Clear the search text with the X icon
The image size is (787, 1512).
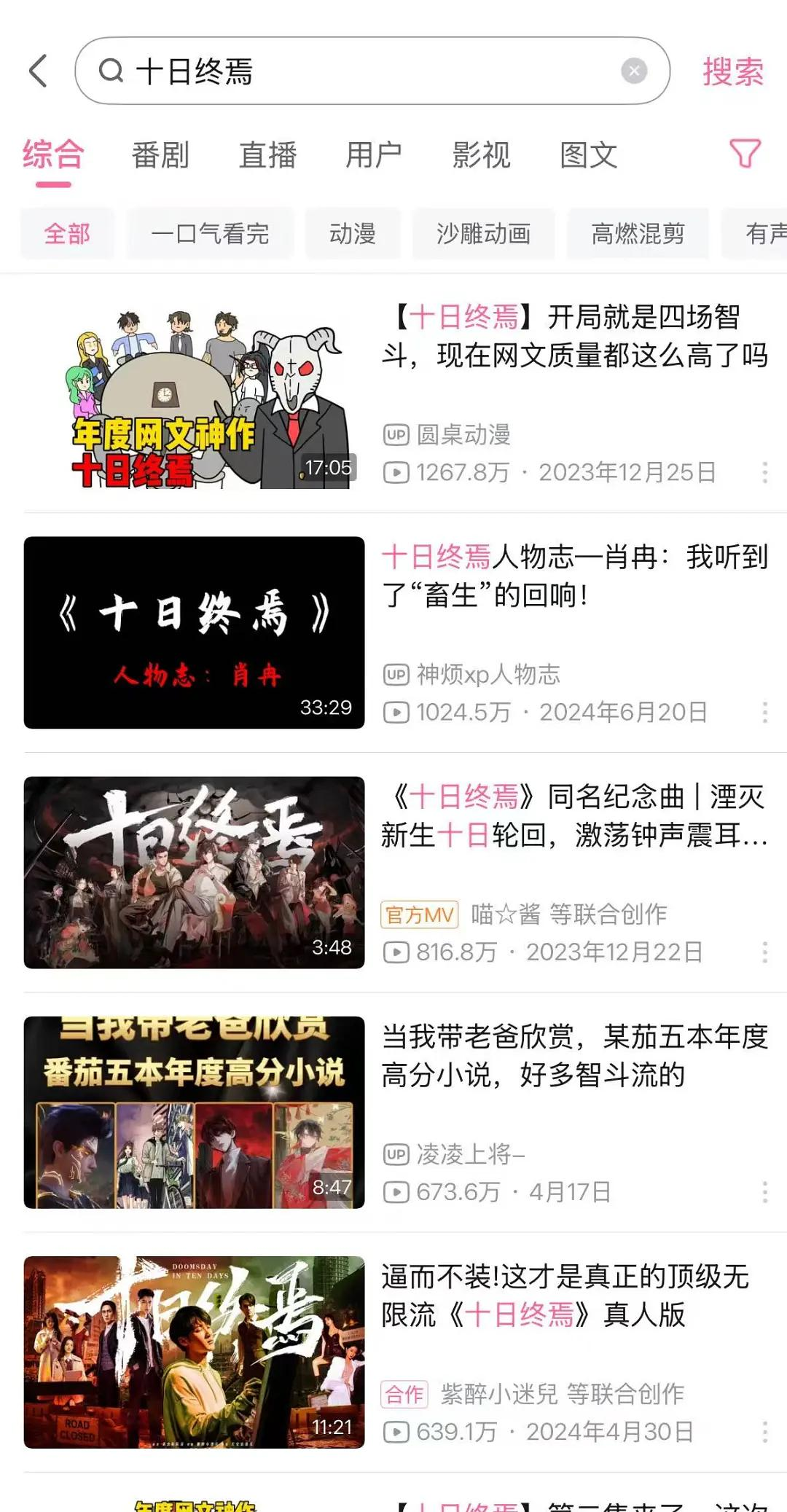(633, 71)
